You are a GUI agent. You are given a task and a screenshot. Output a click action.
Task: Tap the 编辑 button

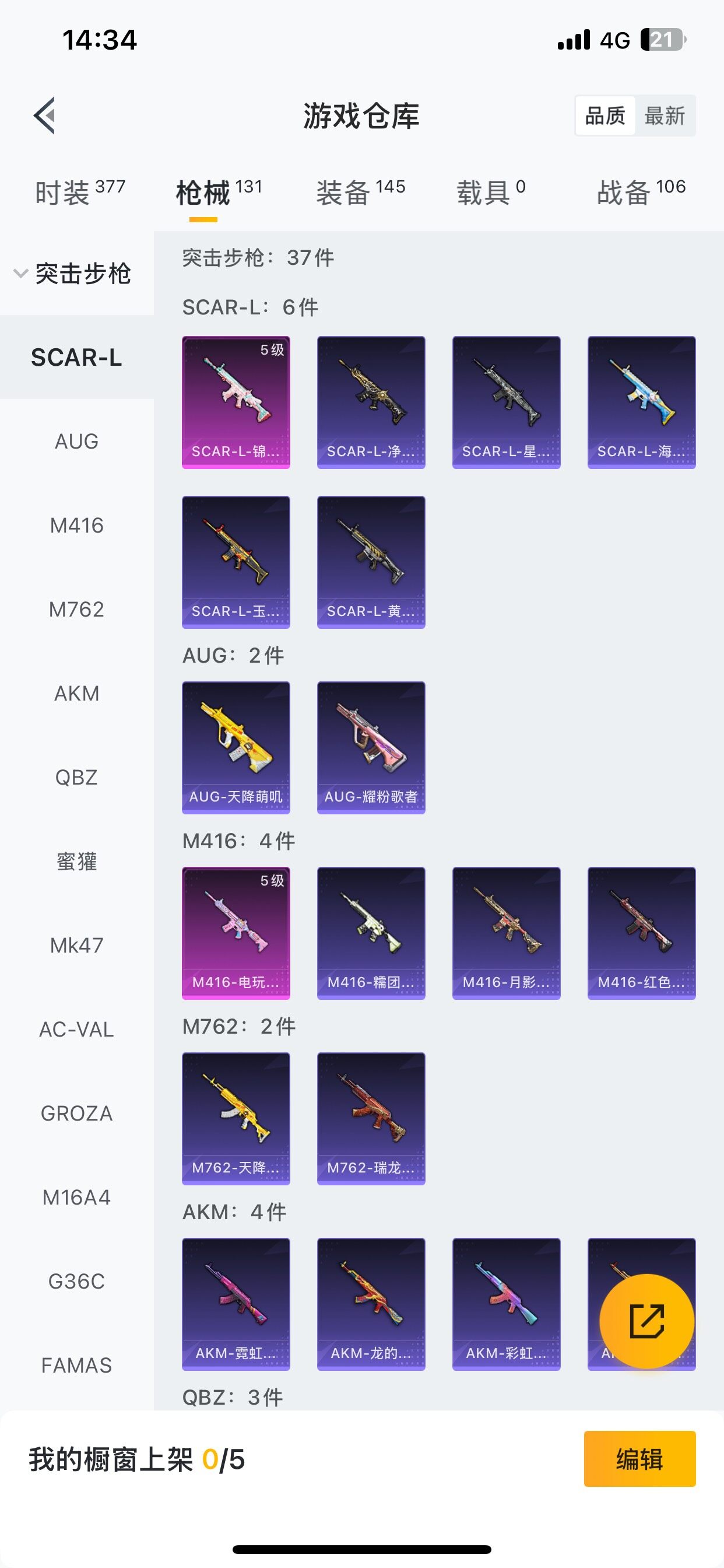[x=639, y=1459]
